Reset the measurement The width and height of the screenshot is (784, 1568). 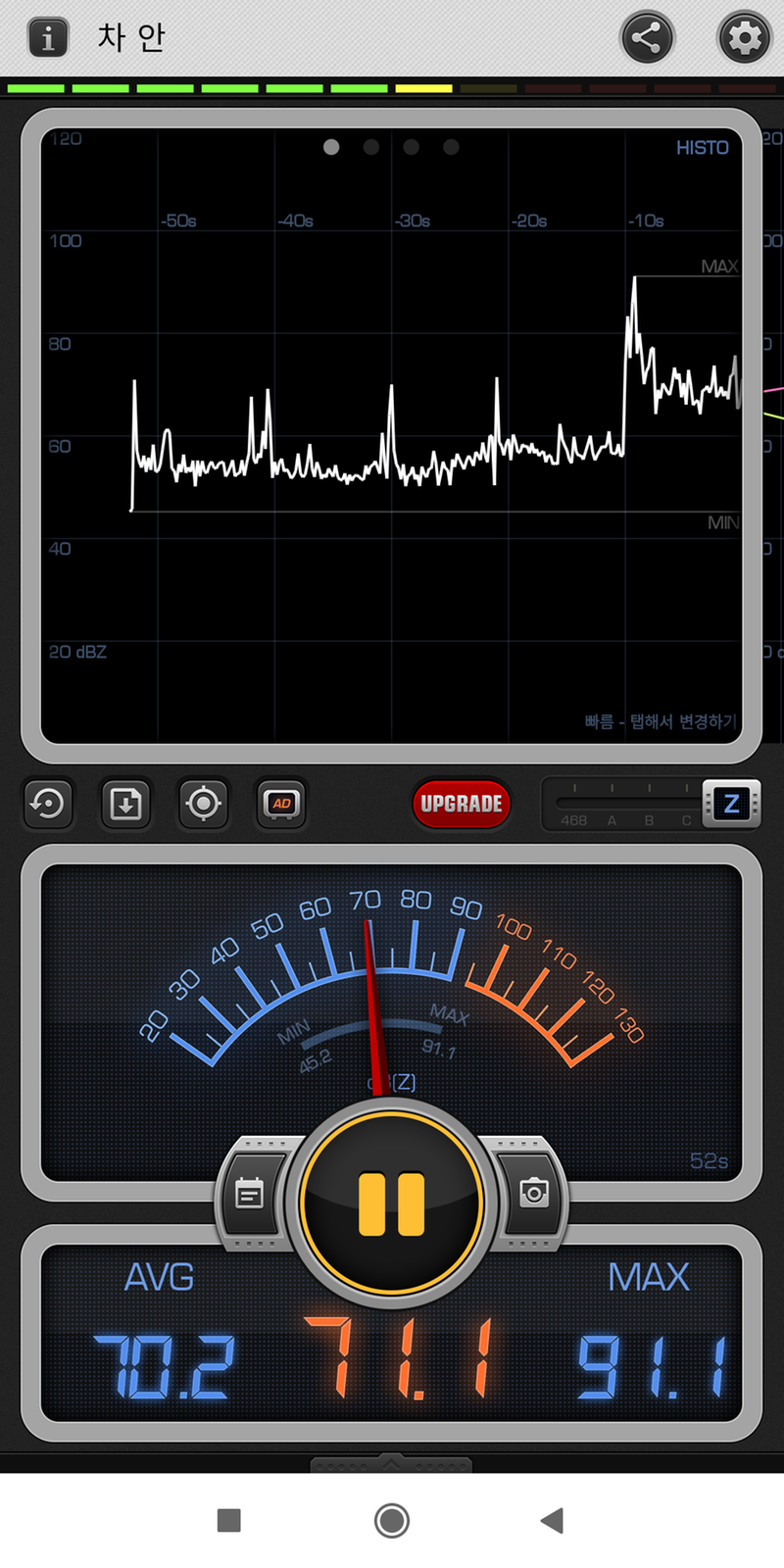[48, 804]
